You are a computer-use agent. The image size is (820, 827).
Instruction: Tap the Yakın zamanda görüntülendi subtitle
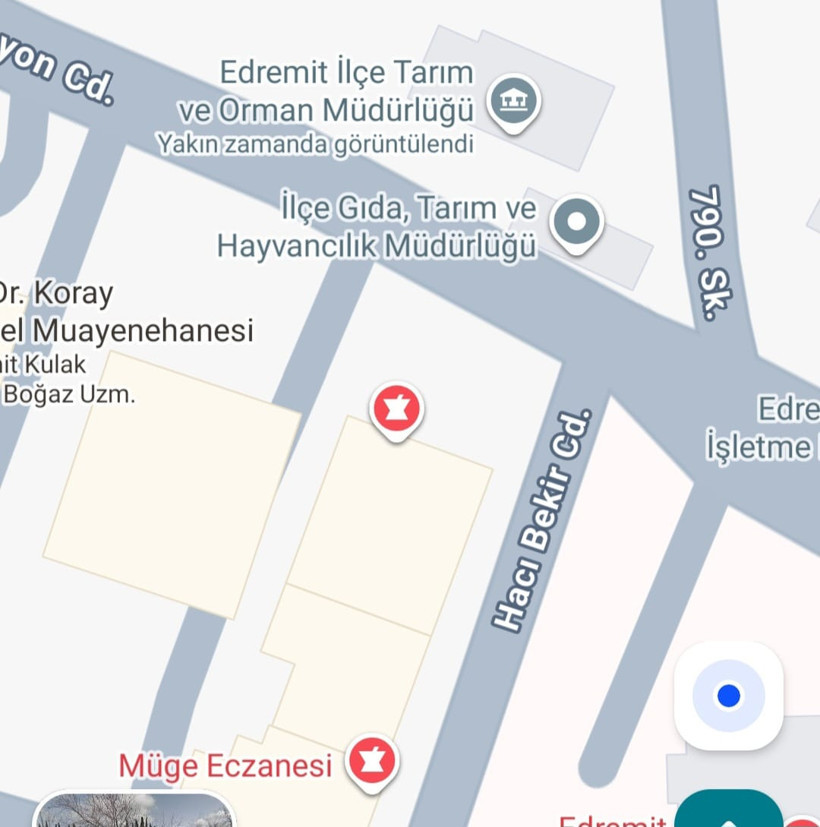pyautogui.click(x=315, y=144)
